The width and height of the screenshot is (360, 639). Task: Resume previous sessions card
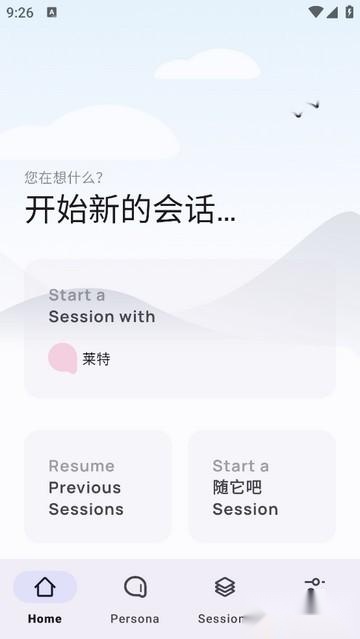coord(98,487)
